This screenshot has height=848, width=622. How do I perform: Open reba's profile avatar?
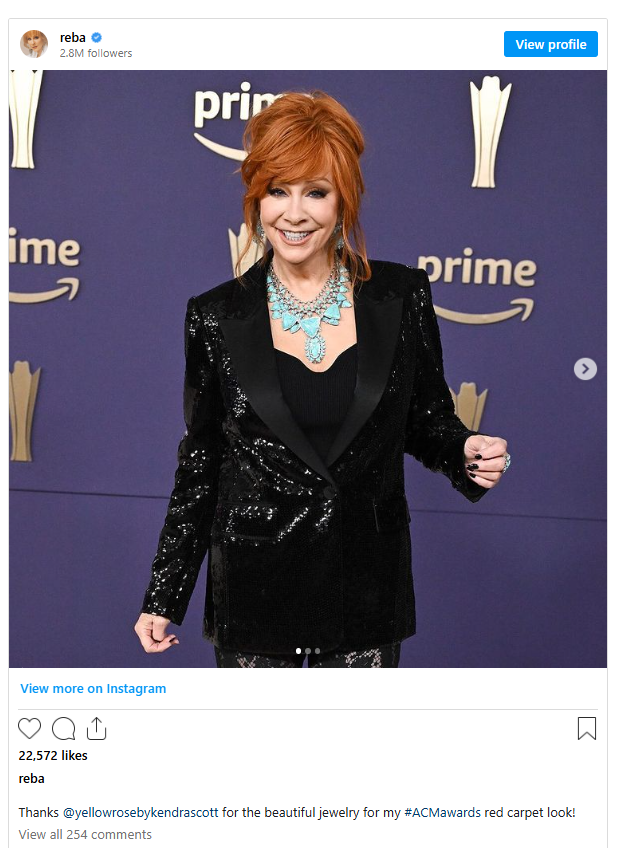(34, 44)
